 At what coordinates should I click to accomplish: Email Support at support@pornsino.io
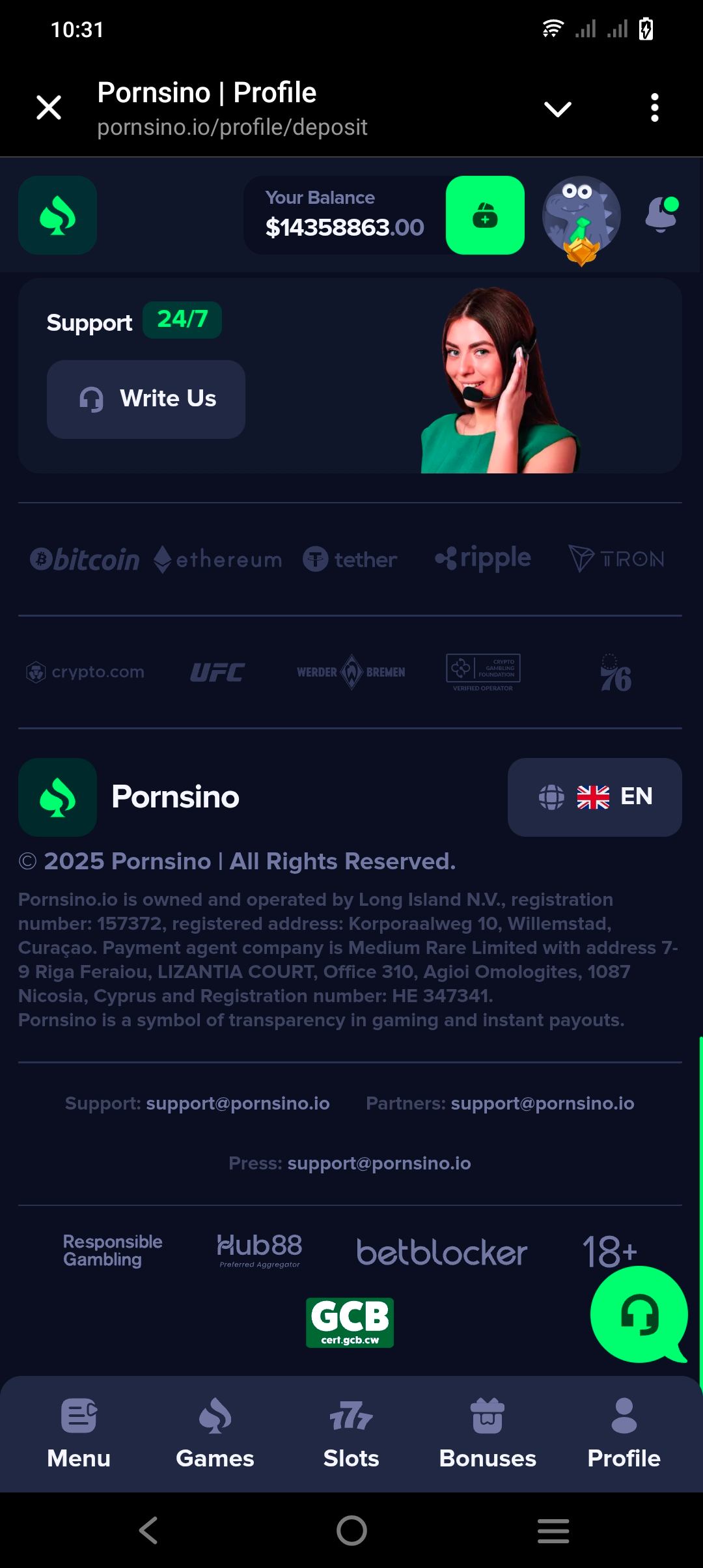click(x=238, y=1103)
